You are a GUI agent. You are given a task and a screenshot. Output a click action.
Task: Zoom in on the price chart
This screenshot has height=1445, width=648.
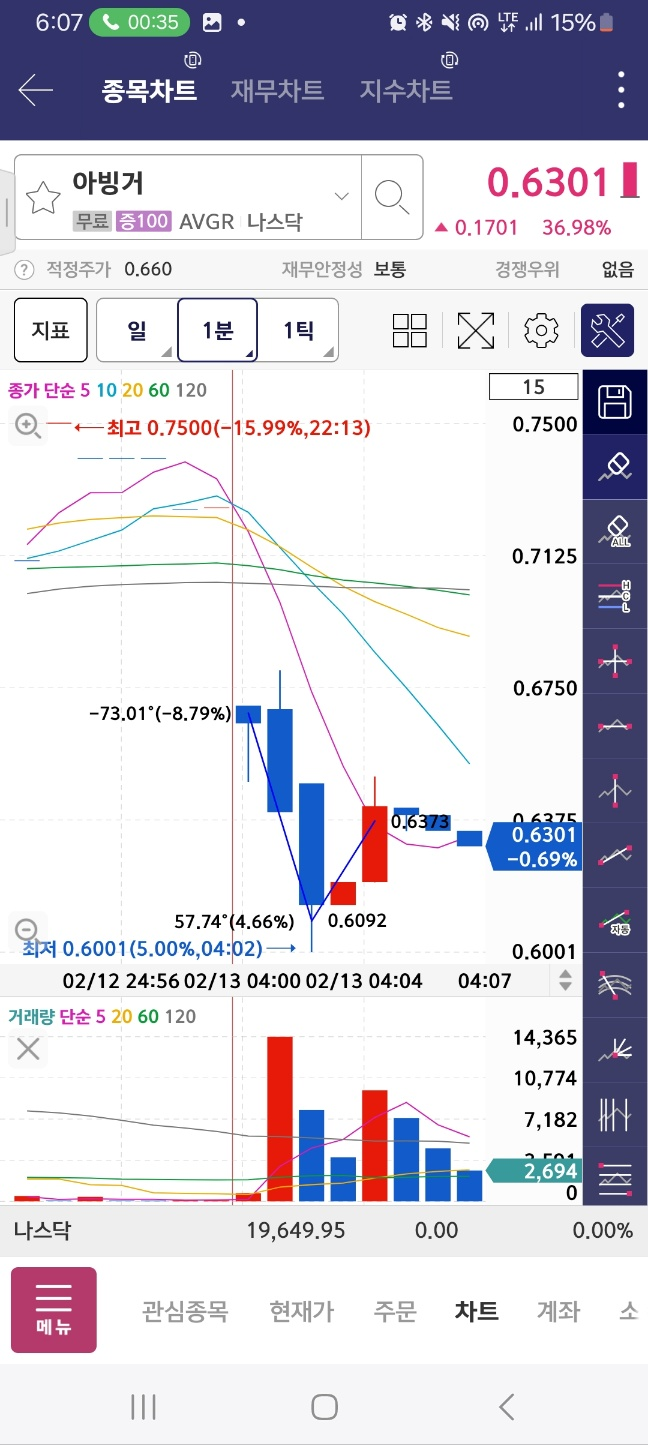pyautogui.click(x=28, y=427)
